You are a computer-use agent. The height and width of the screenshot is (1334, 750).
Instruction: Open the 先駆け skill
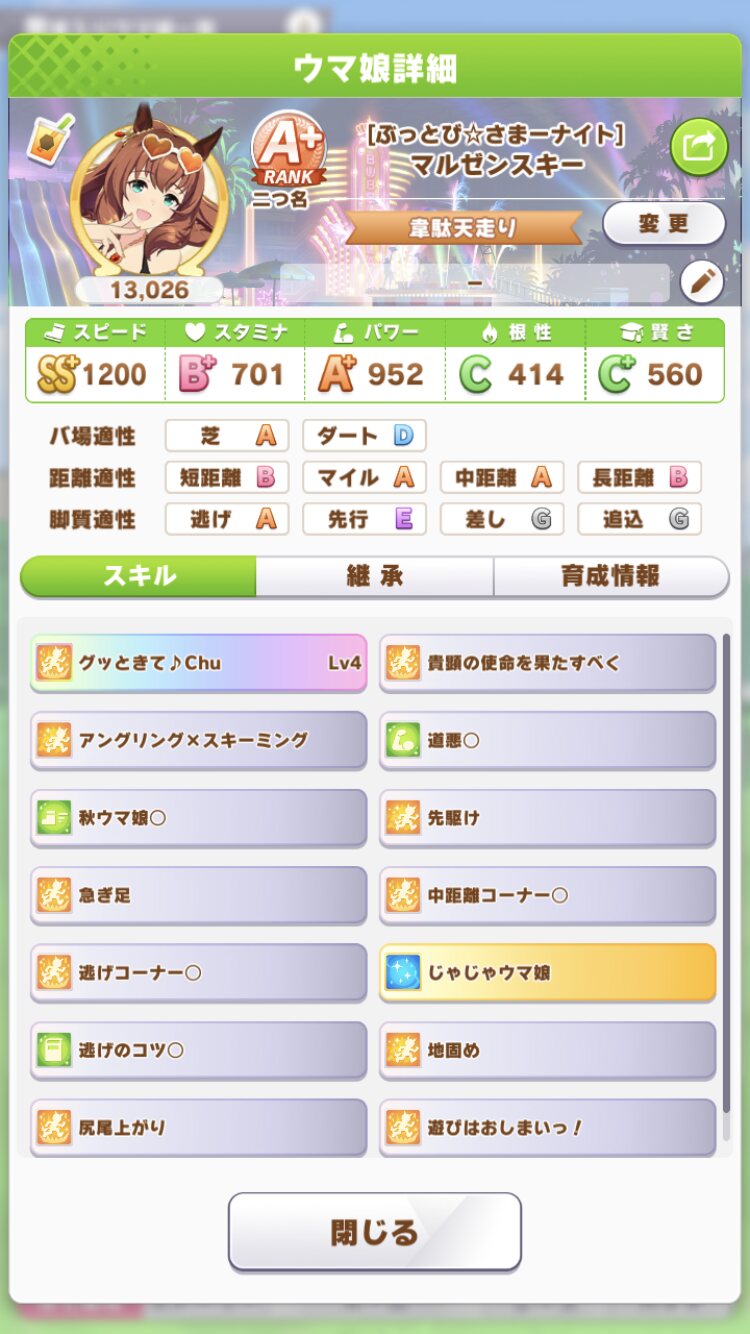[547, 817]
